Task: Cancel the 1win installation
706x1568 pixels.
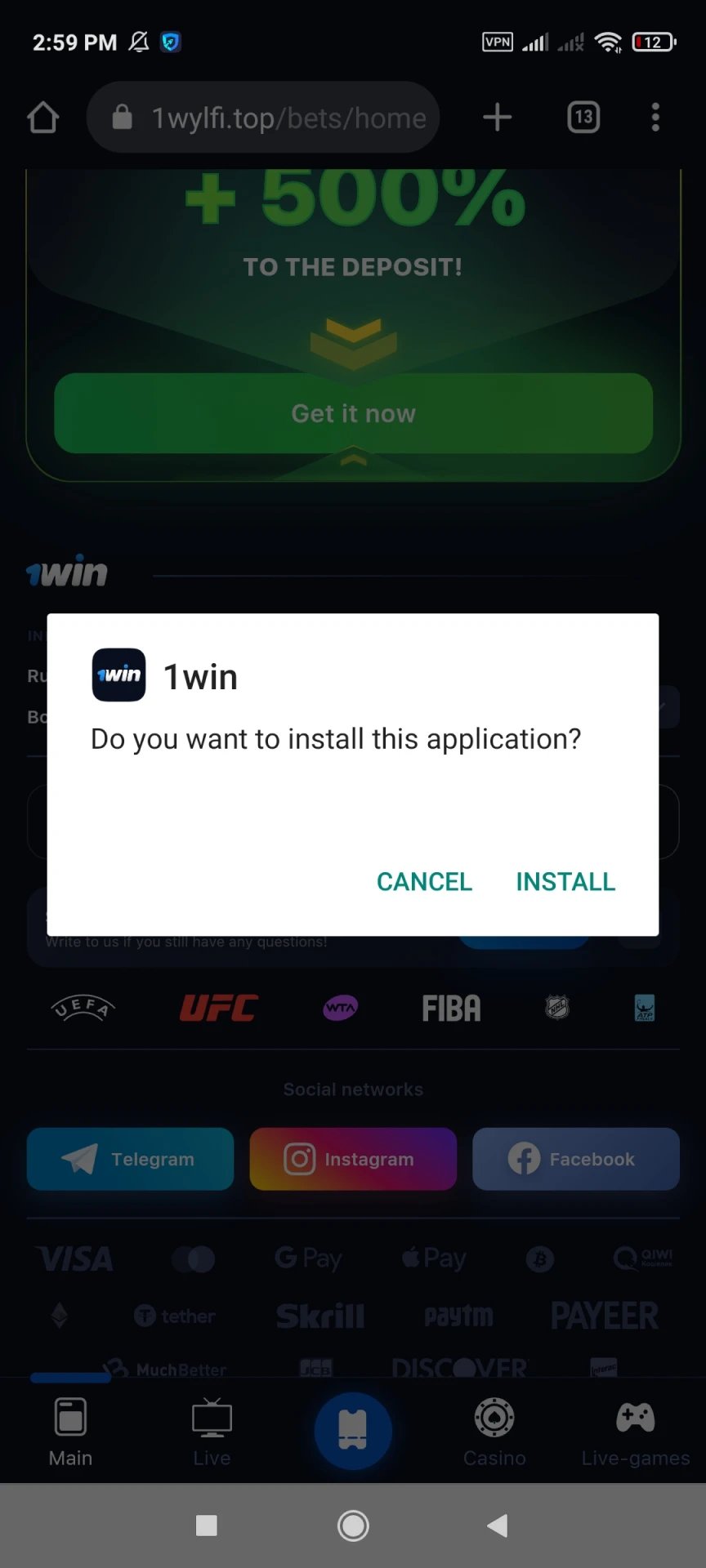Action: point(424,881)
